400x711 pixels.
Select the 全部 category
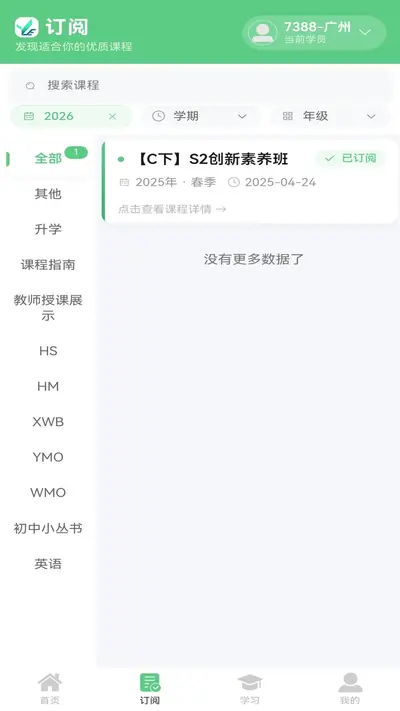click(x=48, y=158)
